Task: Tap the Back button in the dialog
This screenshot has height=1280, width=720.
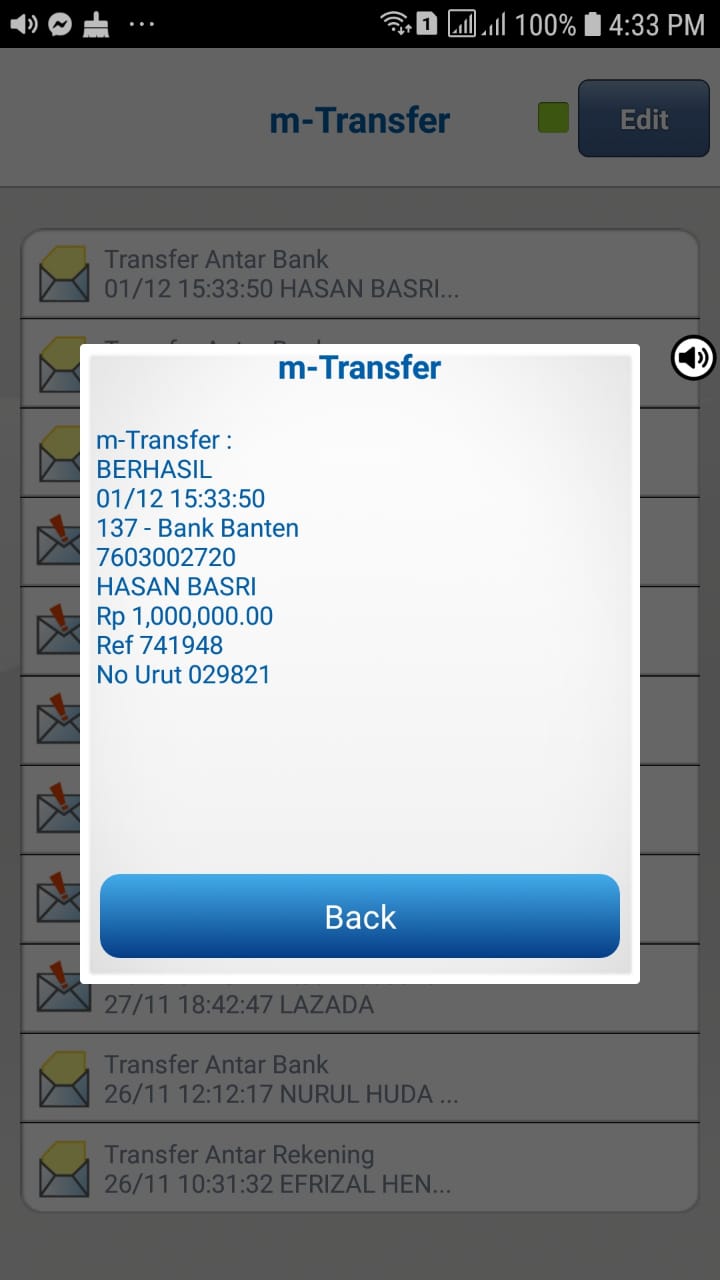Action: [360, 916]
